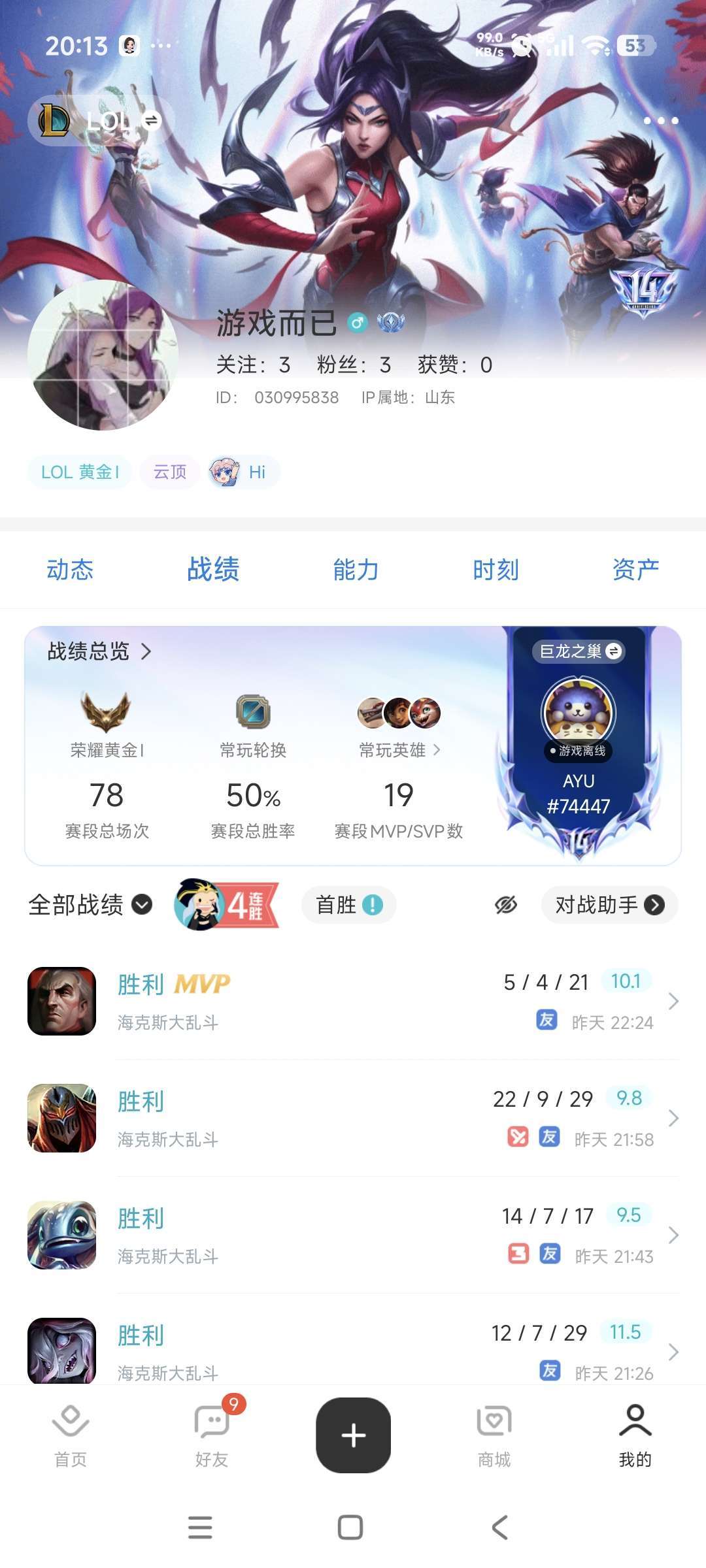
Task: Switch to the 资产 tab
Action: (x=635, y=569)
